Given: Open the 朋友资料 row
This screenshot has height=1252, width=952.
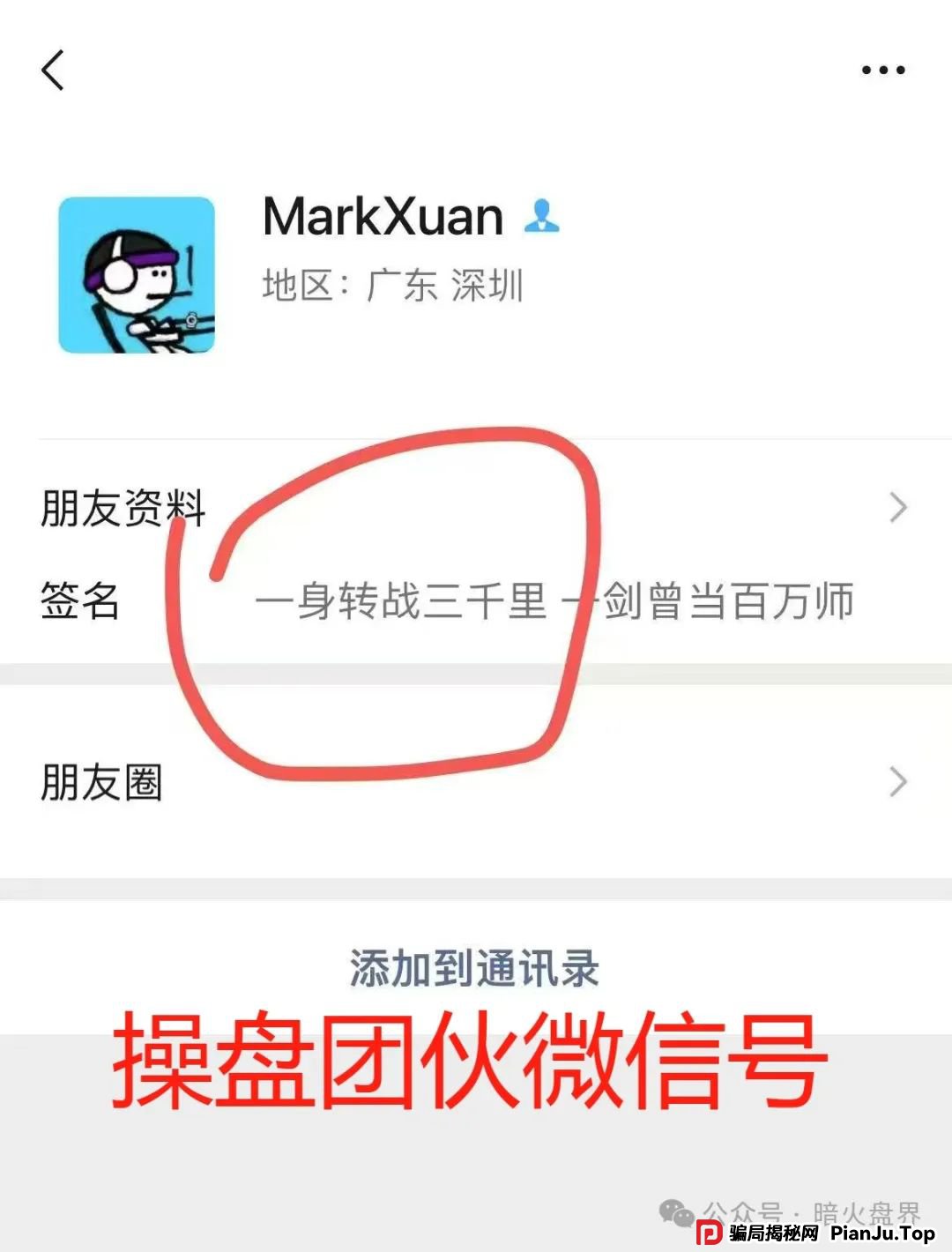Looking at the screenshot, I should click(476, 508).
